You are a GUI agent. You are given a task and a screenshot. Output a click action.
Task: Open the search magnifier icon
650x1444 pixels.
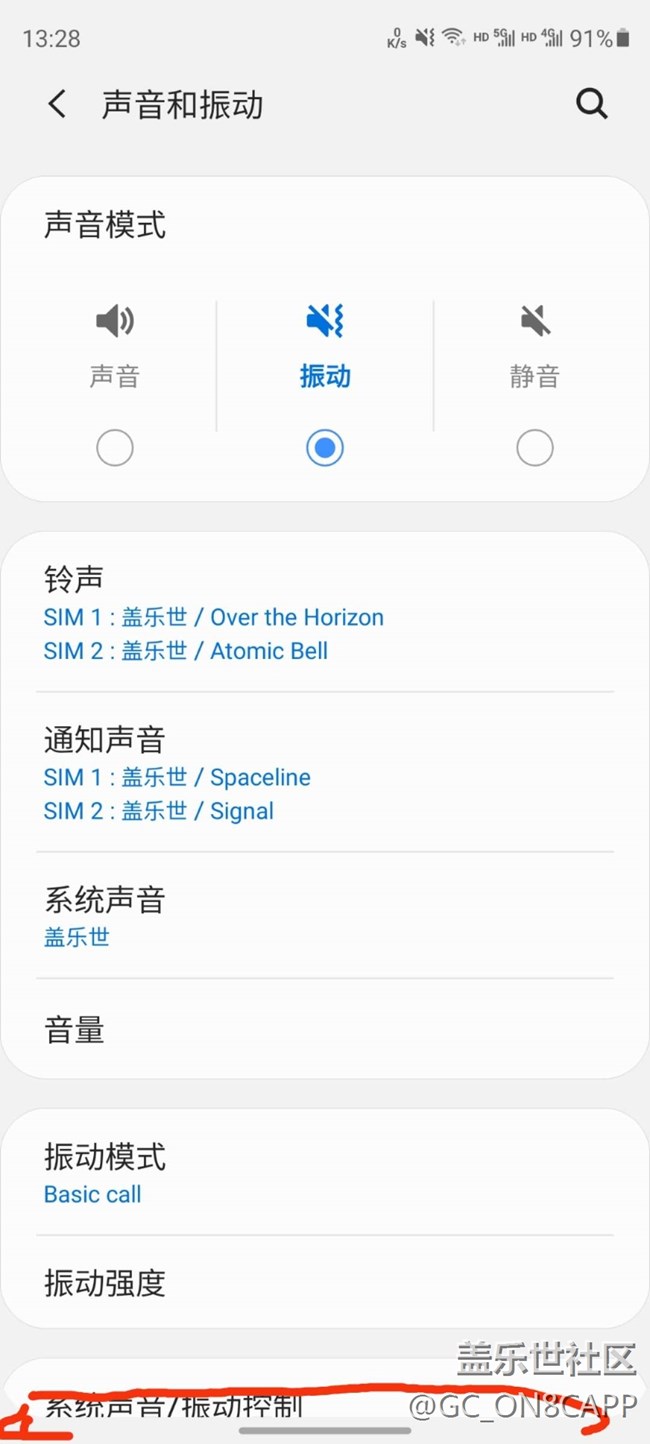591,104
